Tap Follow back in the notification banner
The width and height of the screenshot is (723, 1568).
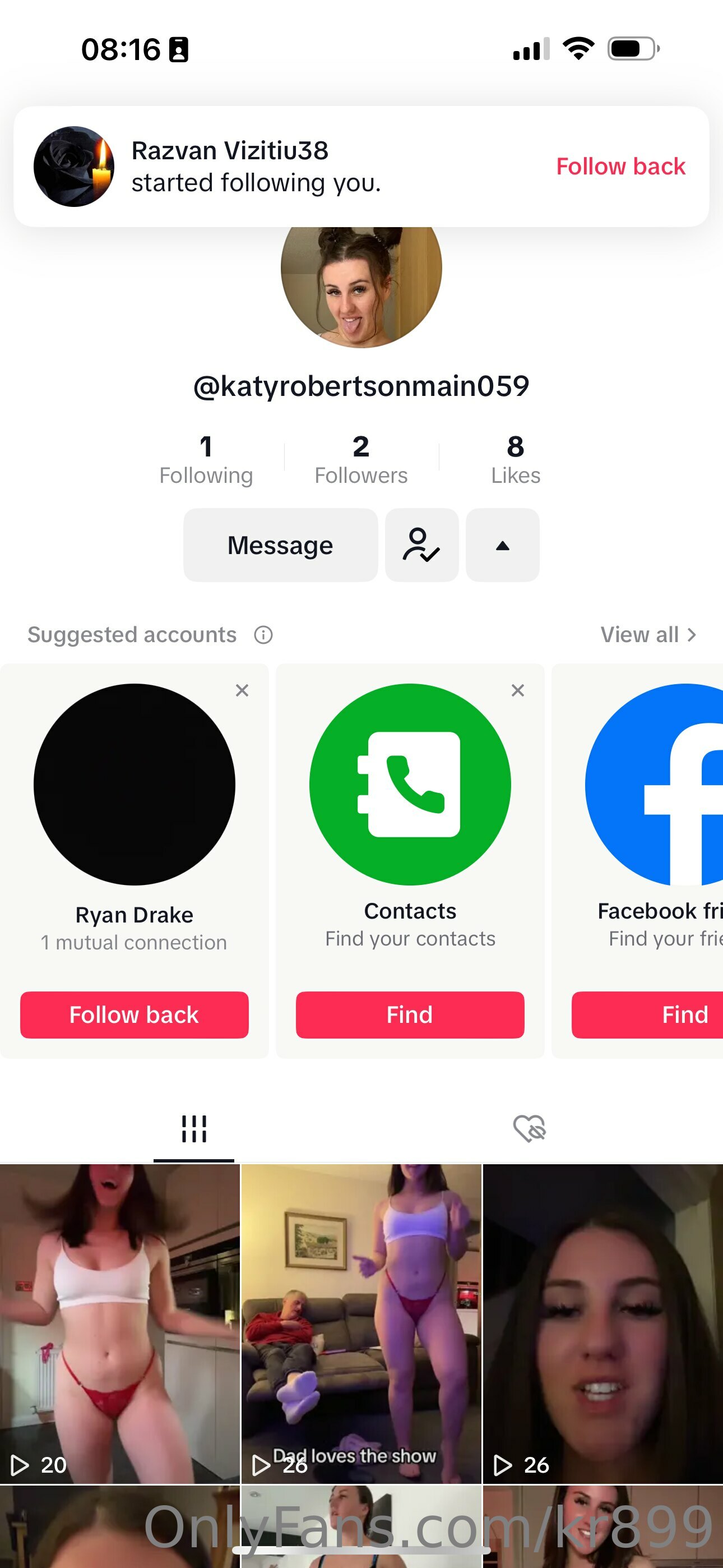coord(620,166)
